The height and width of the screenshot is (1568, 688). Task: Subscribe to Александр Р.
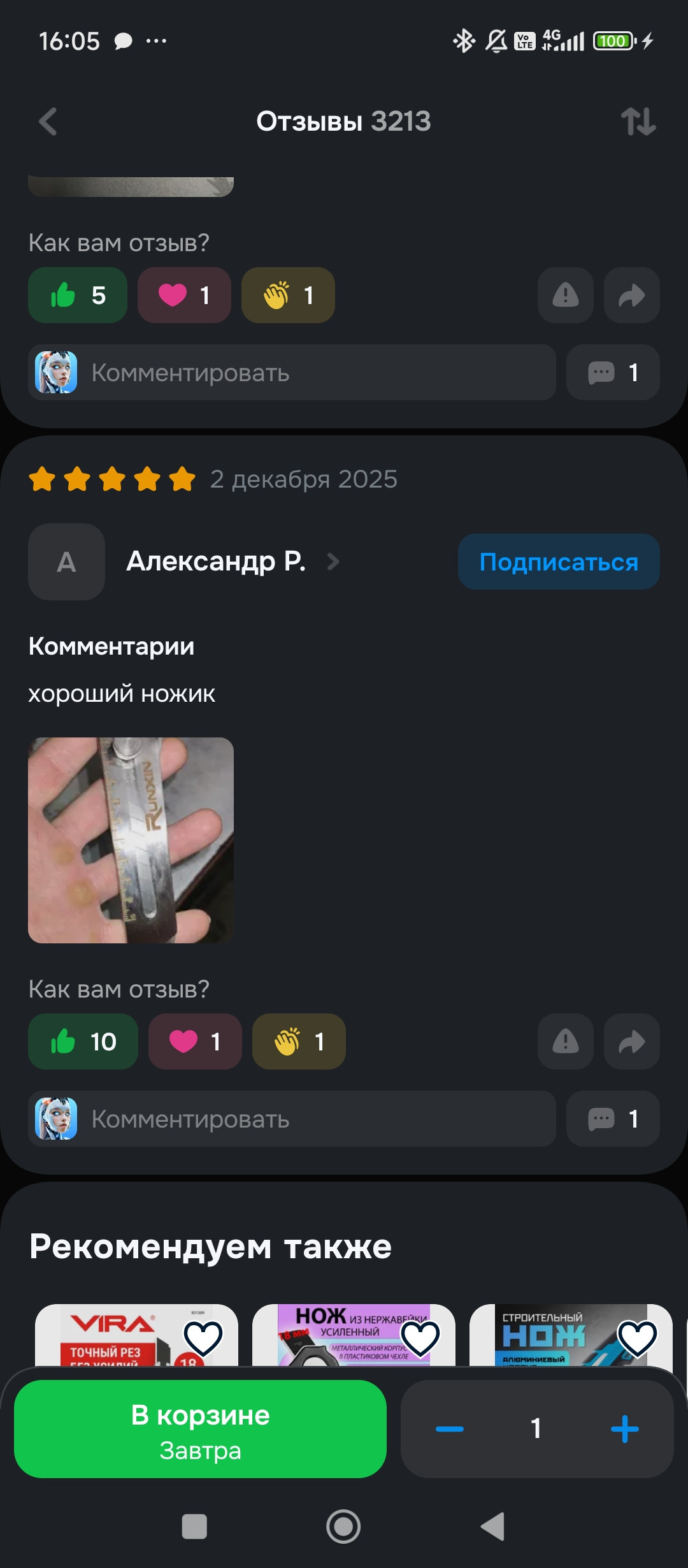pos(558,562)
